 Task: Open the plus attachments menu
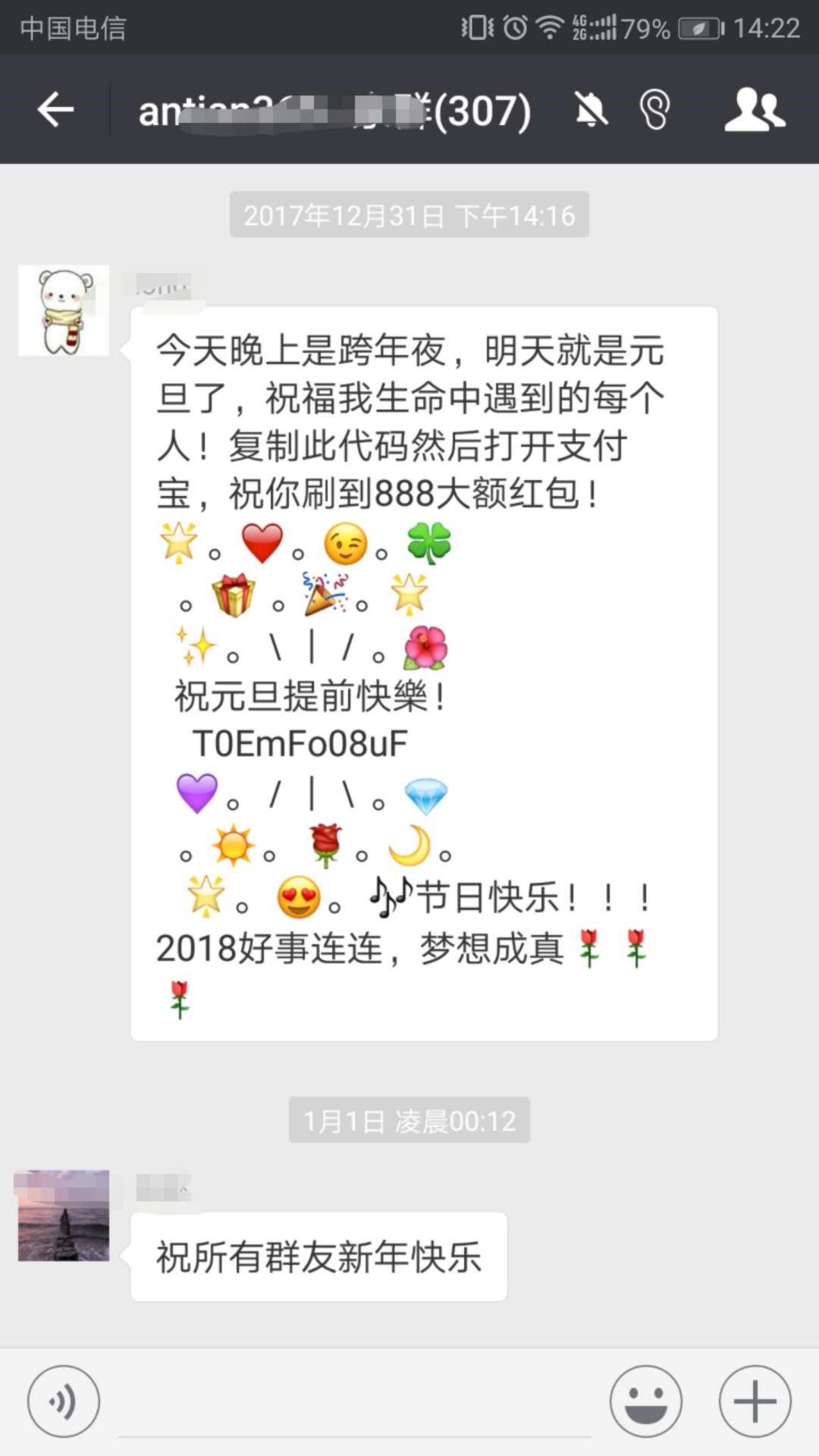[x=755, y=1402]
